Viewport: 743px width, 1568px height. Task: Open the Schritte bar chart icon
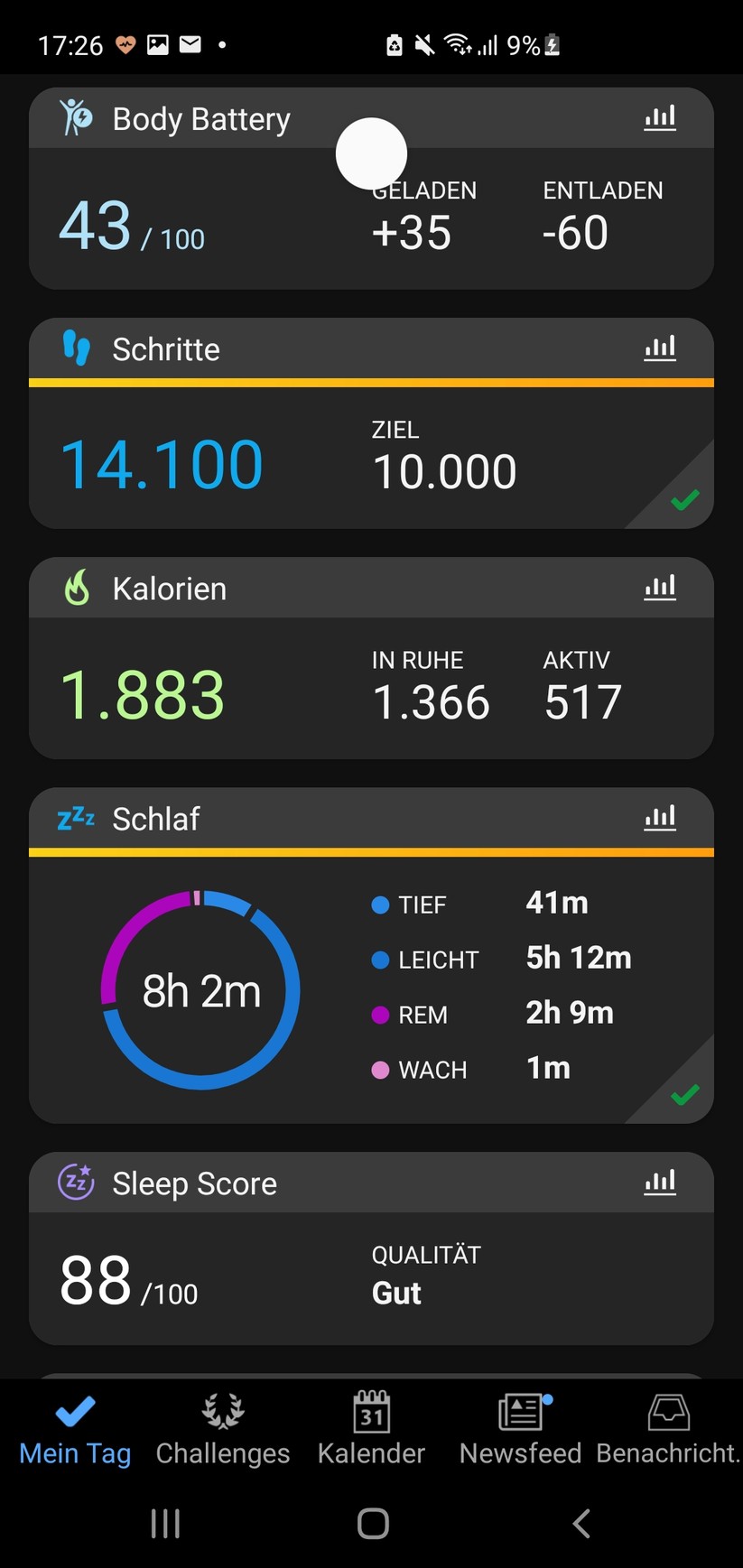point(660,348)
